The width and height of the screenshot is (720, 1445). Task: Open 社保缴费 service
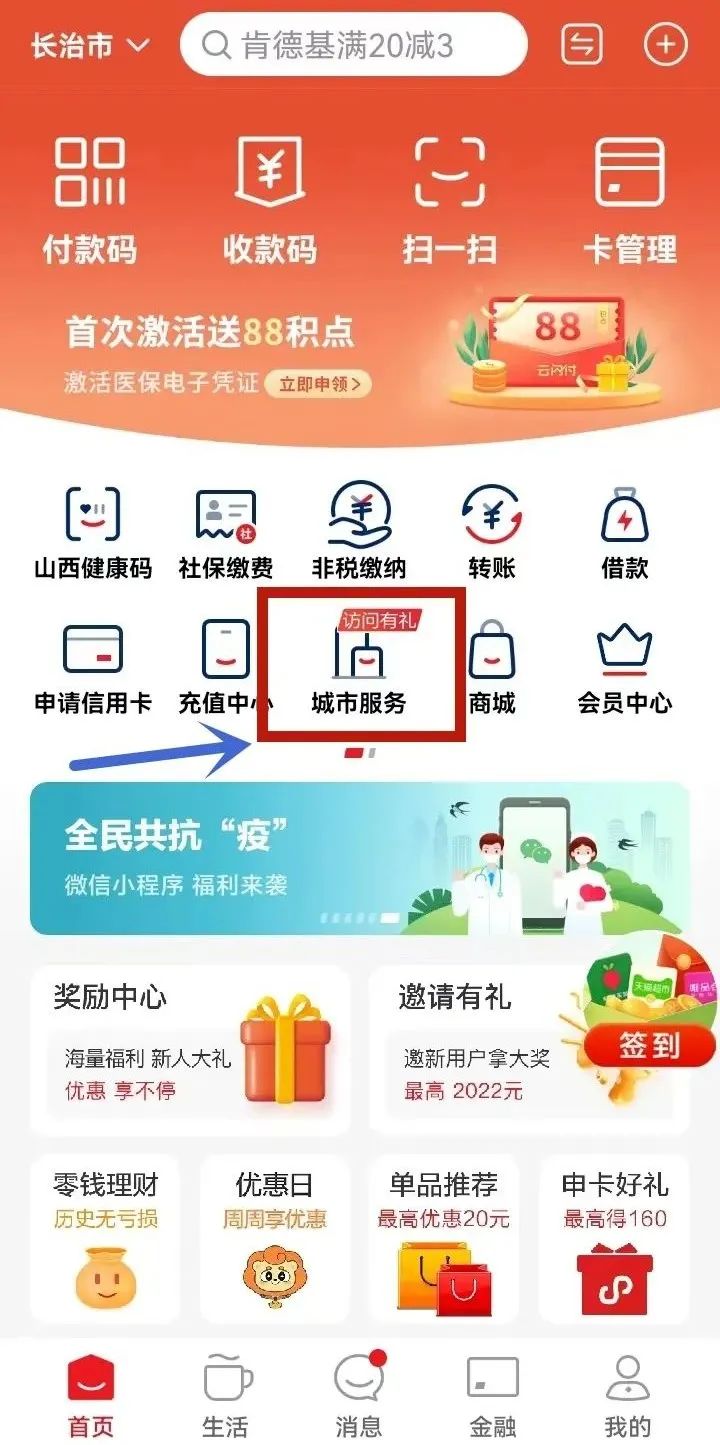(225, 534)
